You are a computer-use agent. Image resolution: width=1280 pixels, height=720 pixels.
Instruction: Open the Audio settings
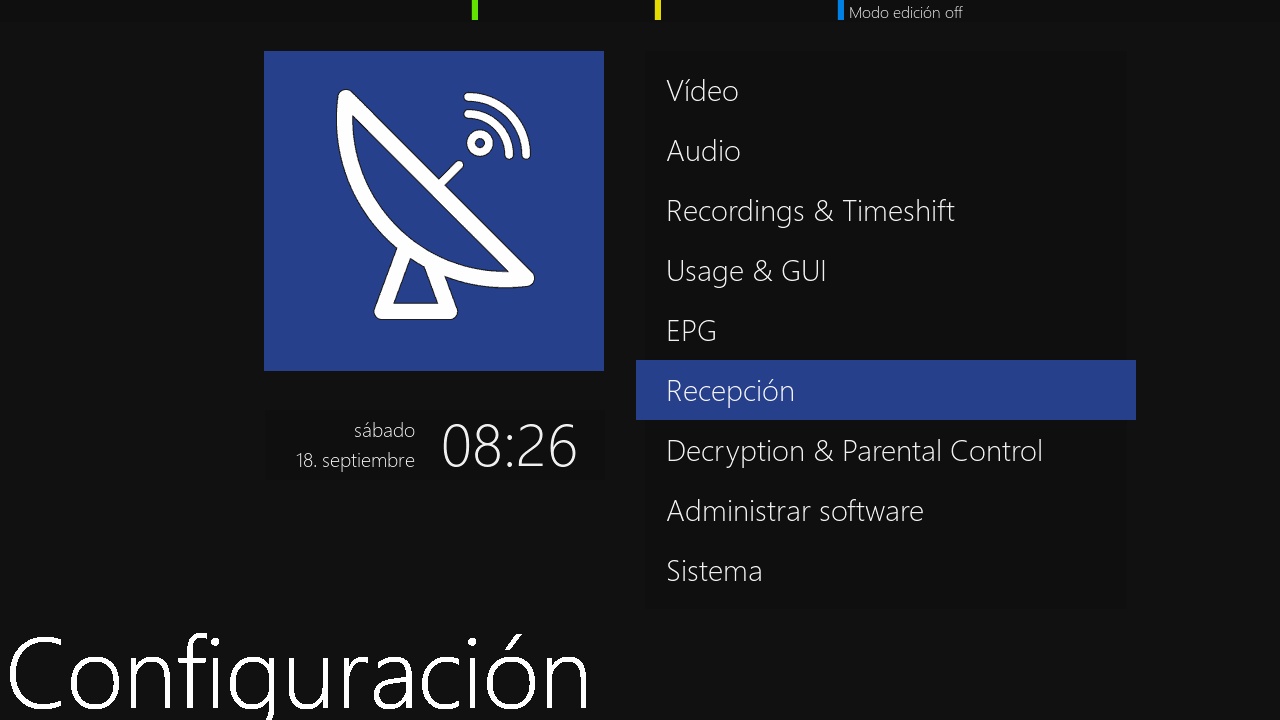[x=703, y=151]
